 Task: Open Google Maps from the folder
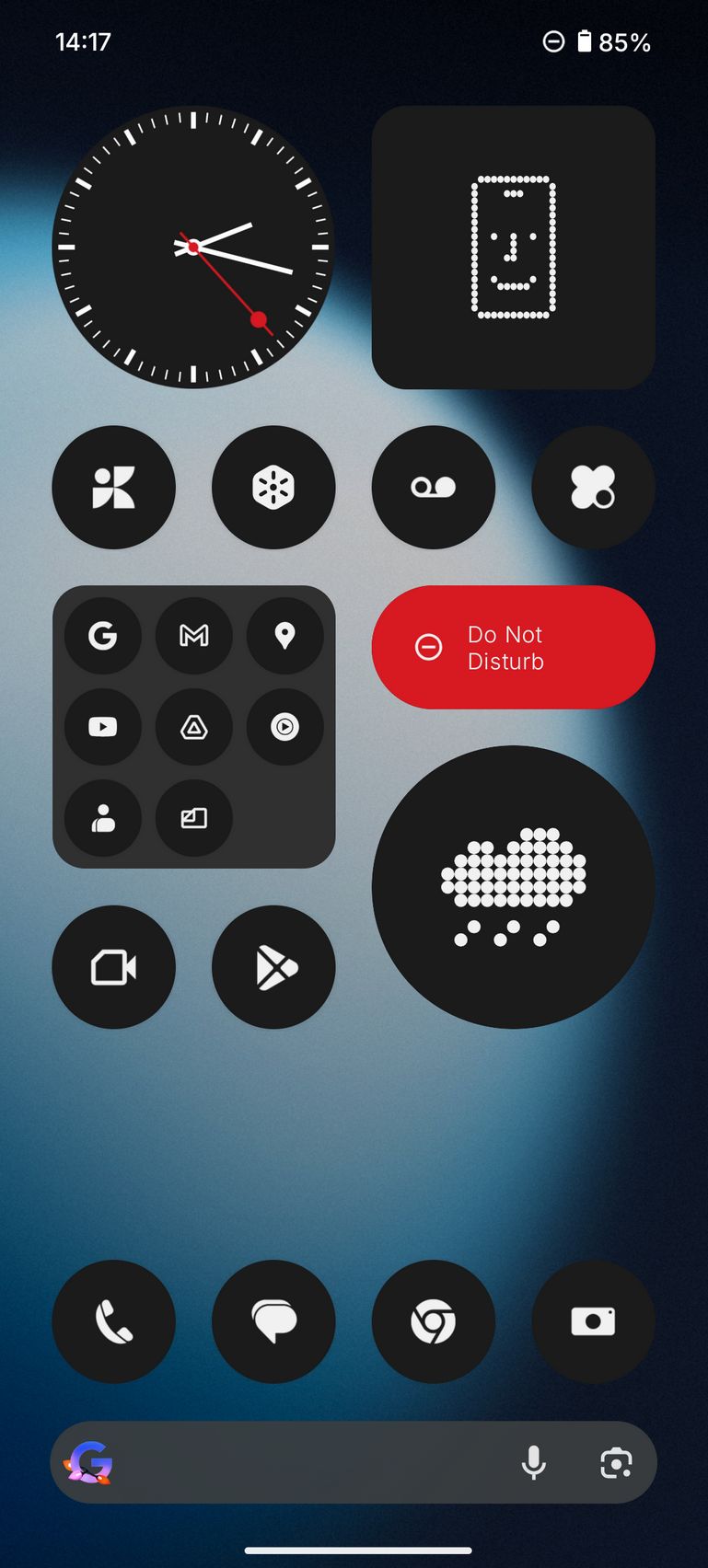click(284, 635)
